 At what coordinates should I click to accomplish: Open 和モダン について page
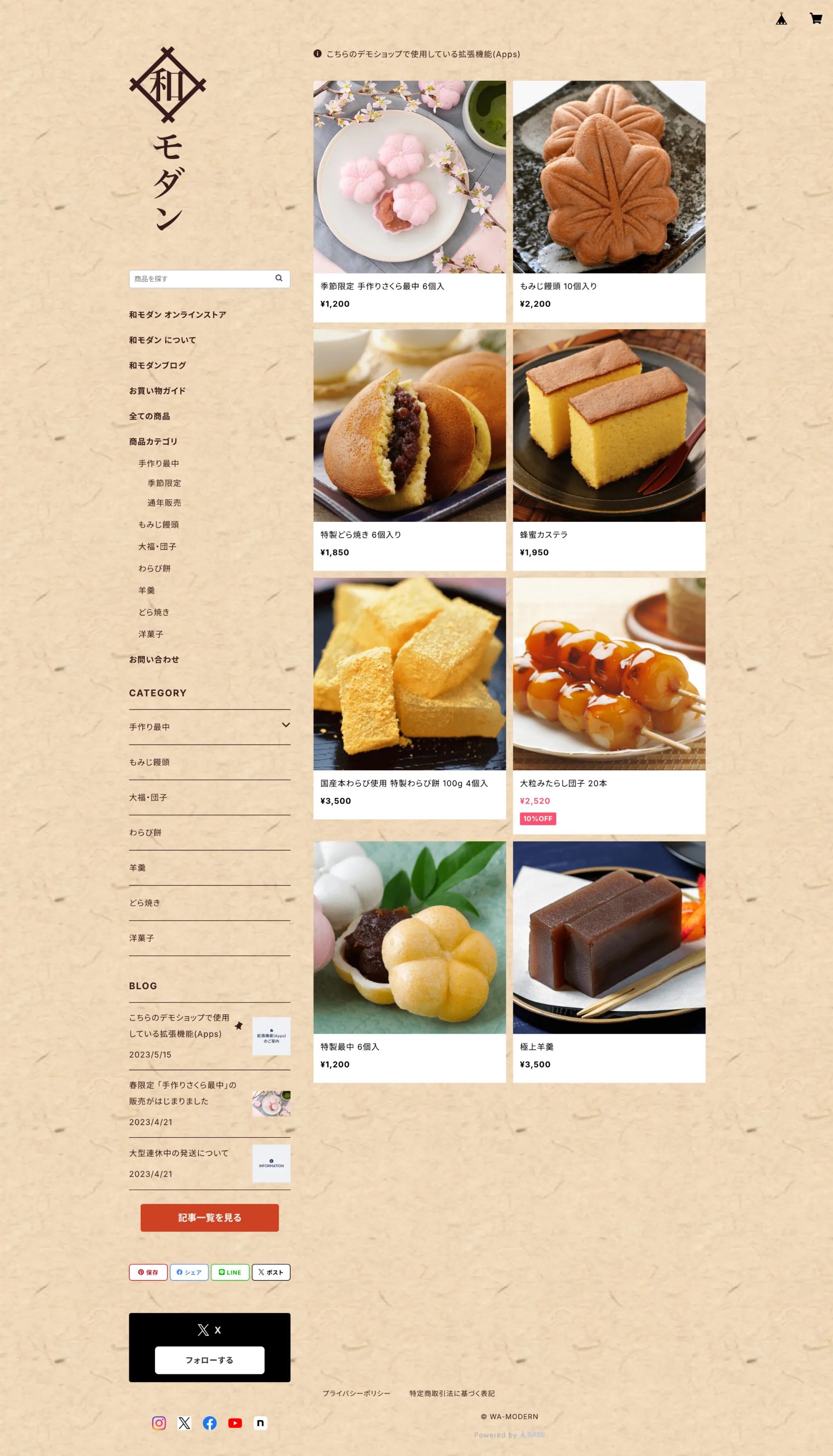[162, 340]
